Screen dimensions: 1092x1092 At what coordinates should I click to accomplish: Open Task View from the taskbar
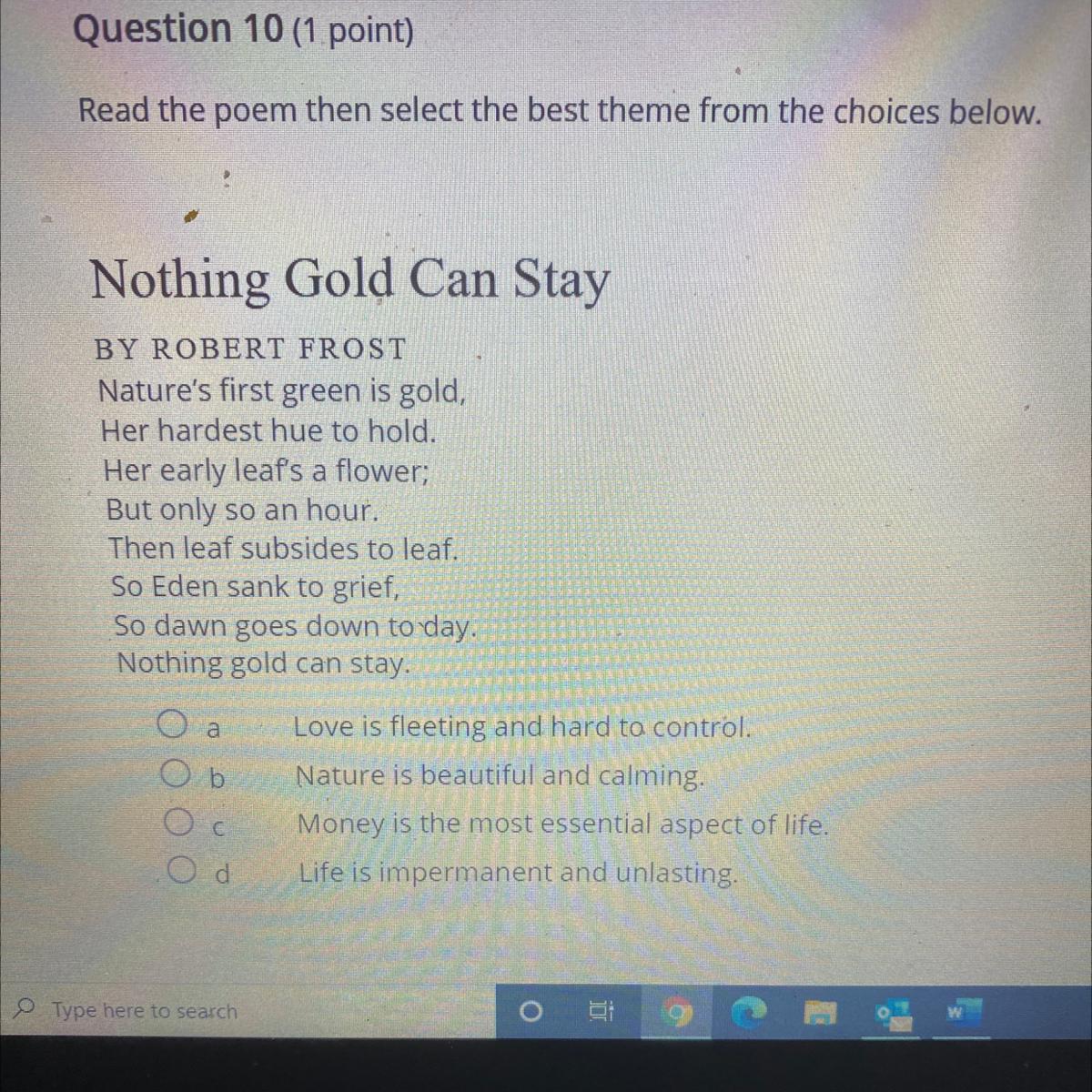pyautogui.click(x=602, y=1011)
